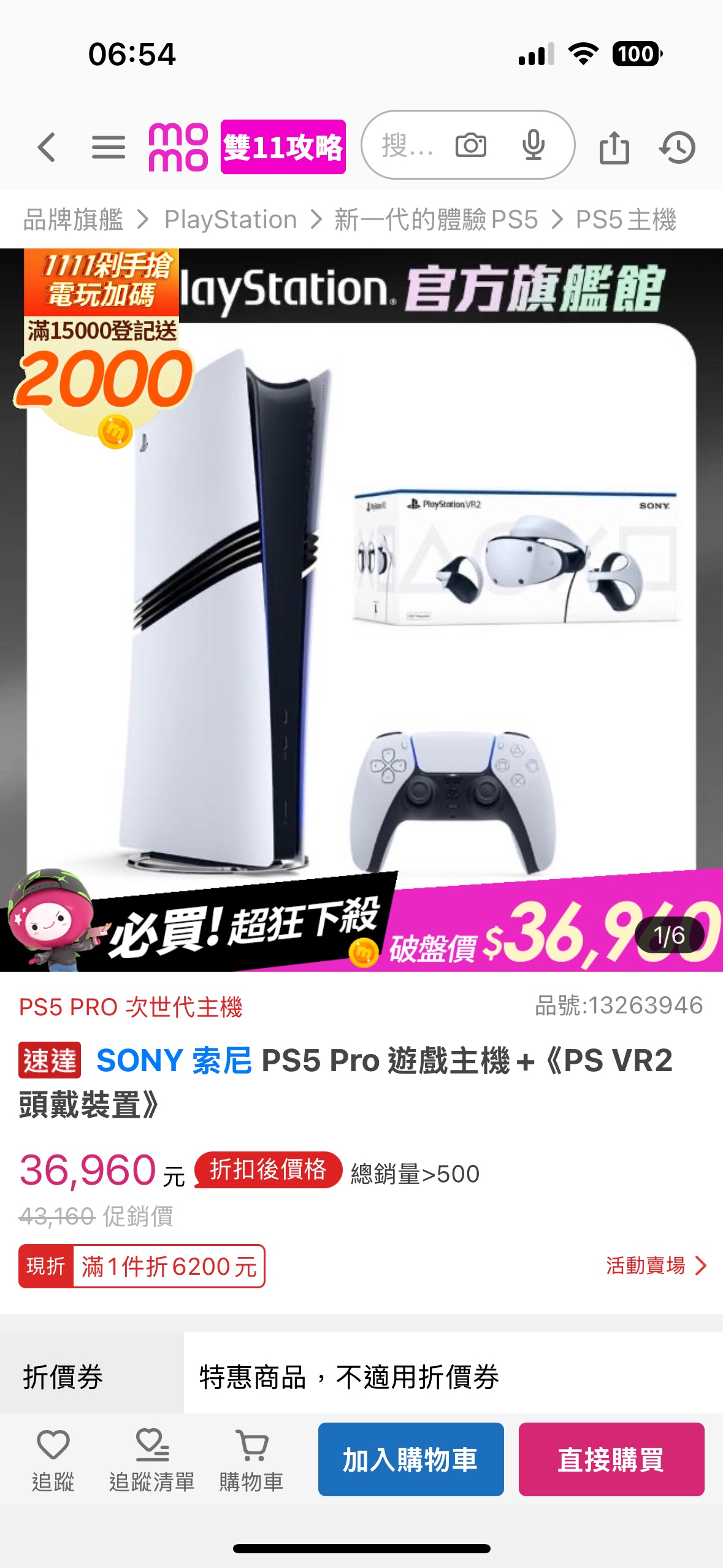Tap the search input field

tap(406, 146)
